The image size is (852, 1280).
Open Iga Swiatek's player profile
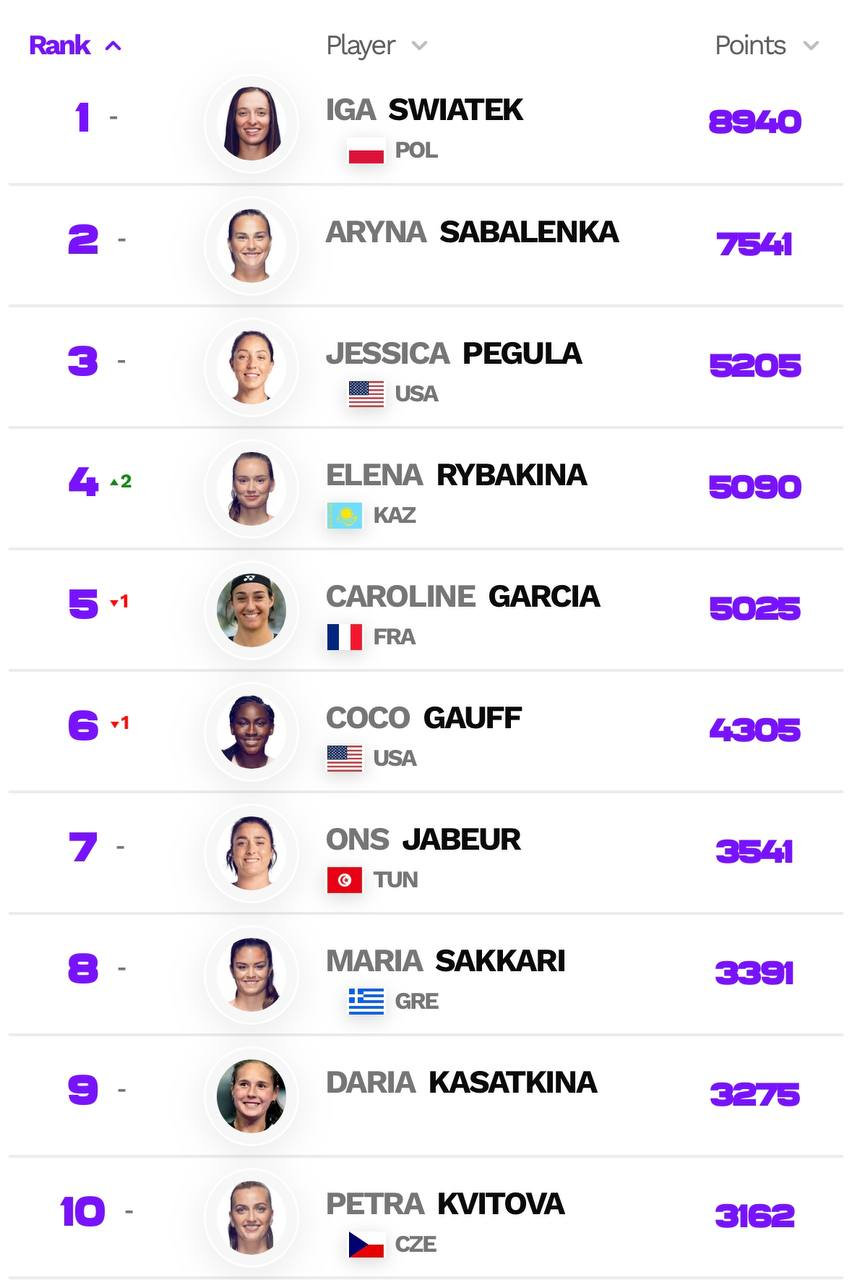pos(424,110)
